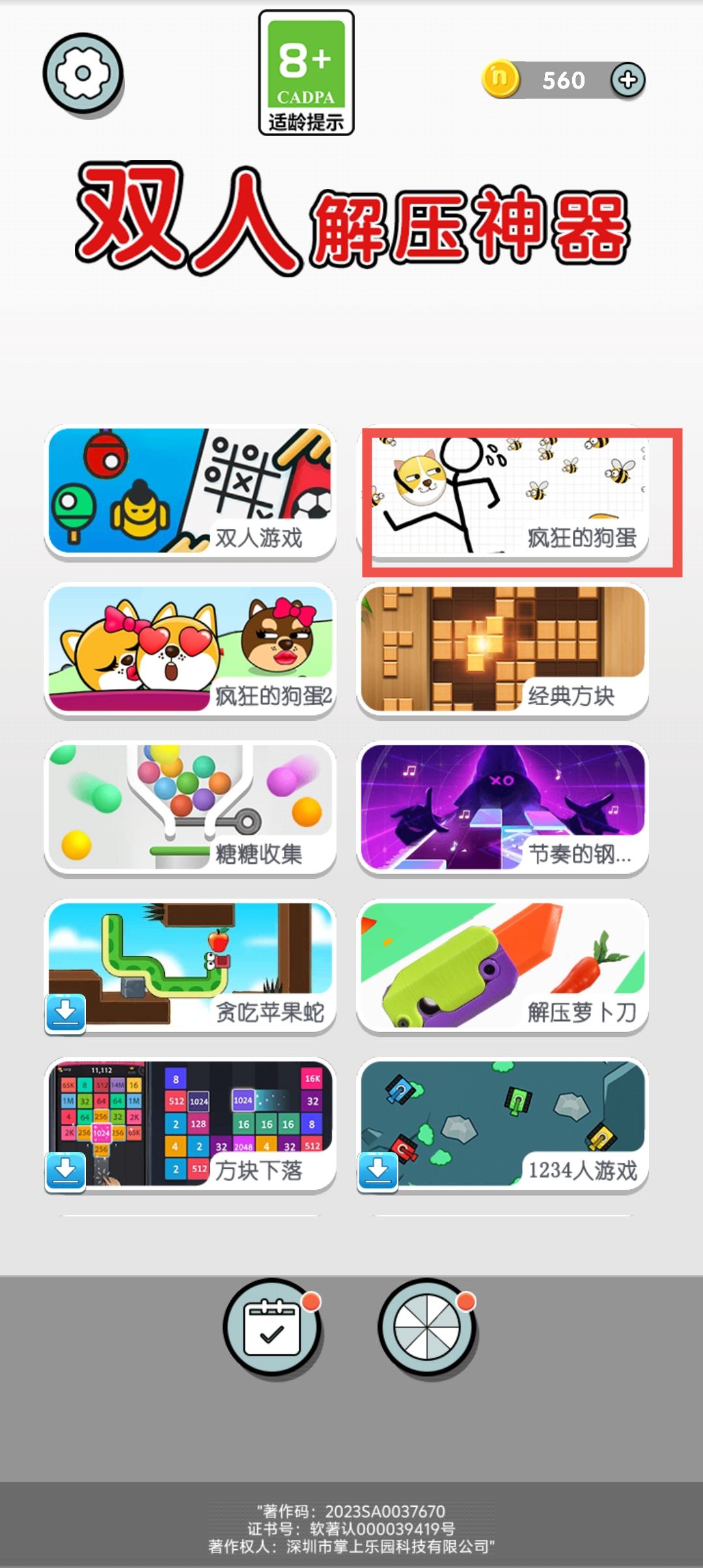Open the 节奏的钢... piano game
Viewport: 703px width, 1568px height.
(x=503, y=808)
